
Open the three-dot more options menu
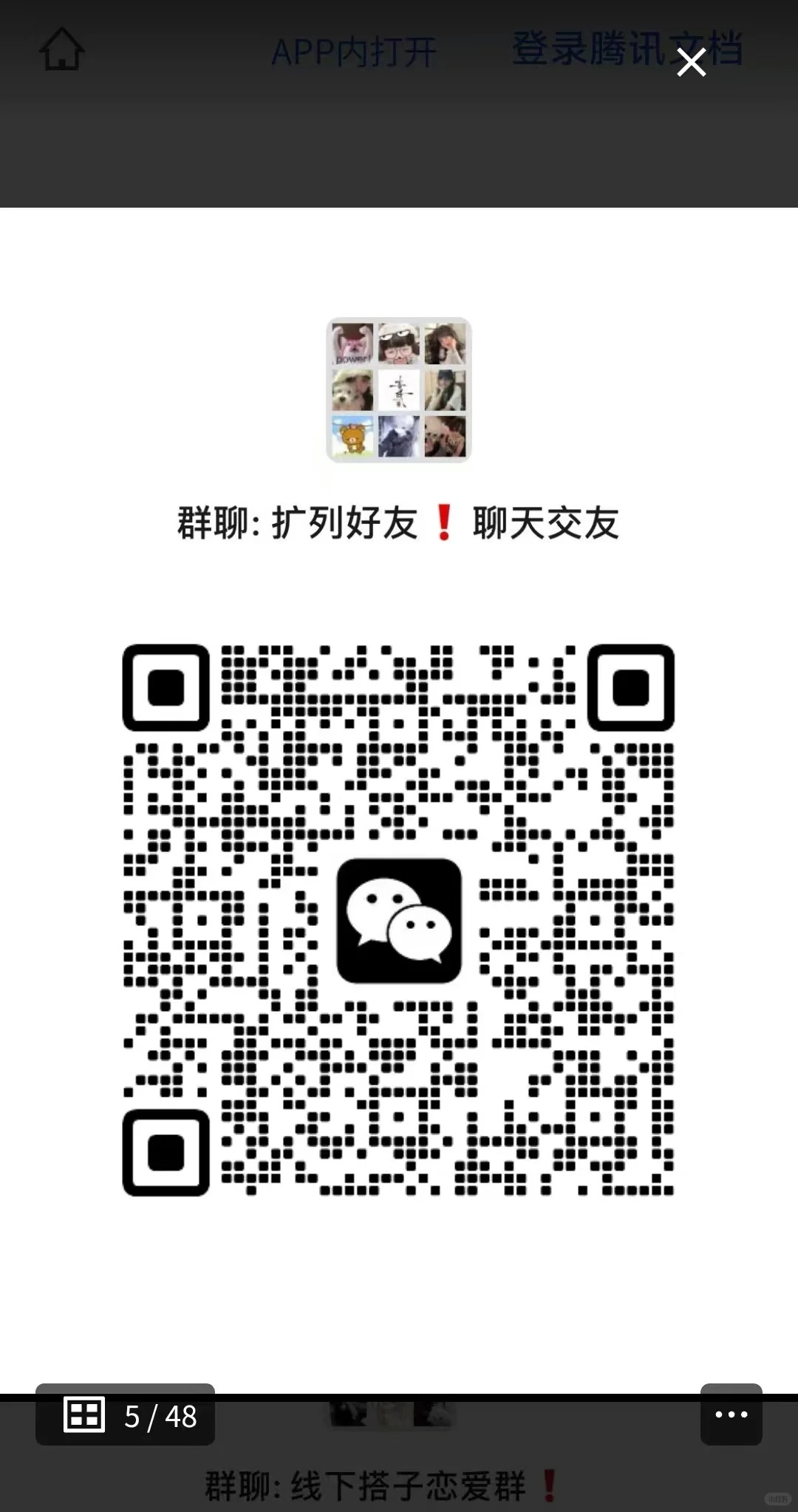click(731, 1414)
